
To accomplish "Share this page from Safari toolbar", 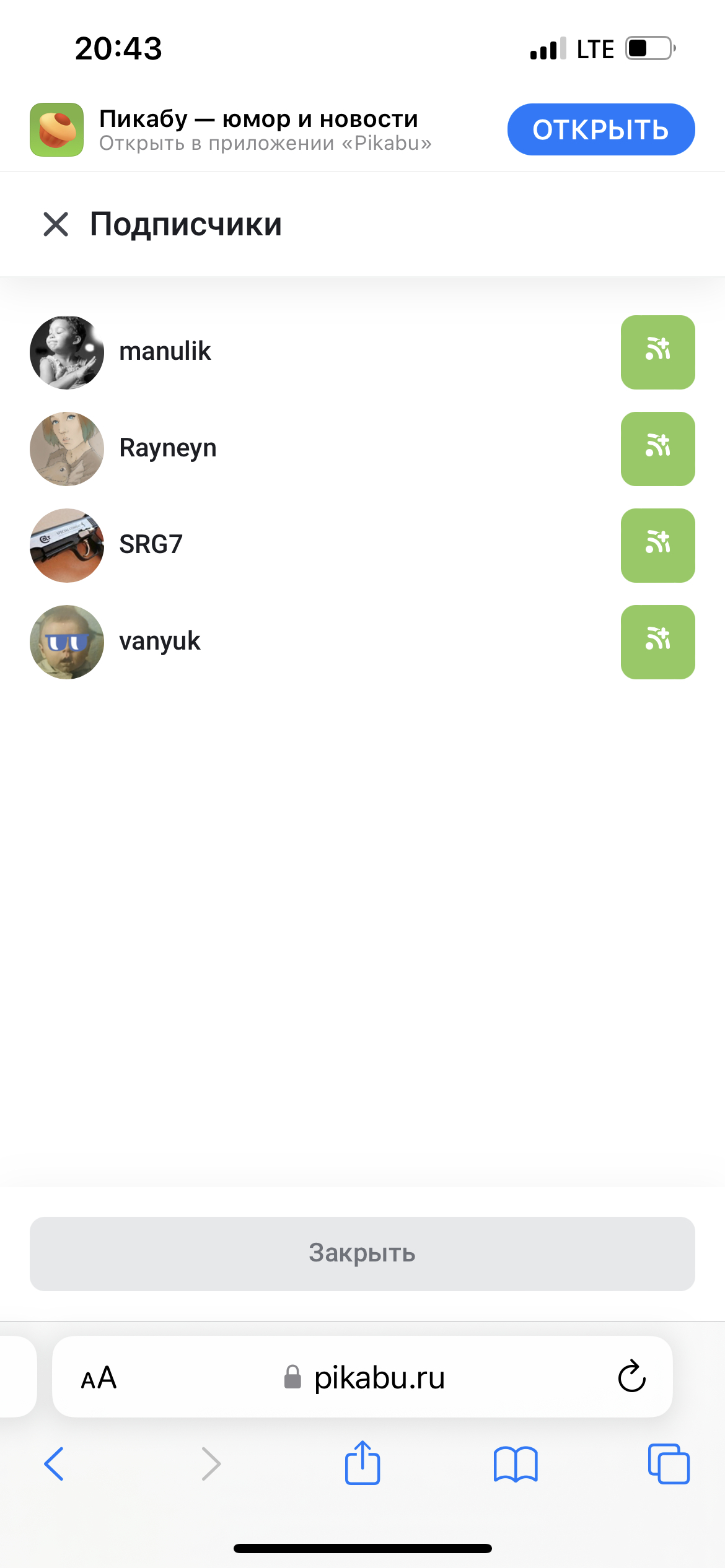I will pyautogui.click(x=362, y=1463).
